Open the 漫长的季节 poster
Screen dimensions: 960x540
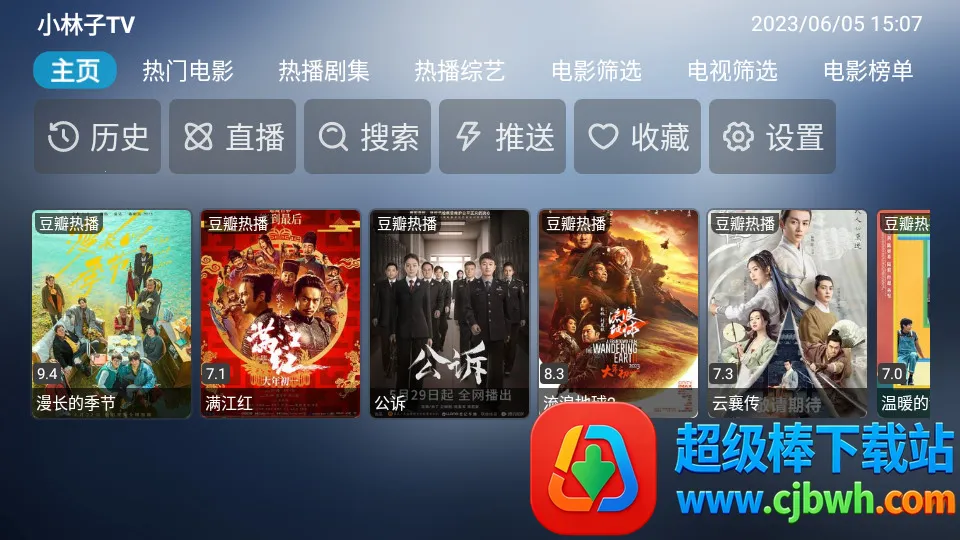click(111, 313)
